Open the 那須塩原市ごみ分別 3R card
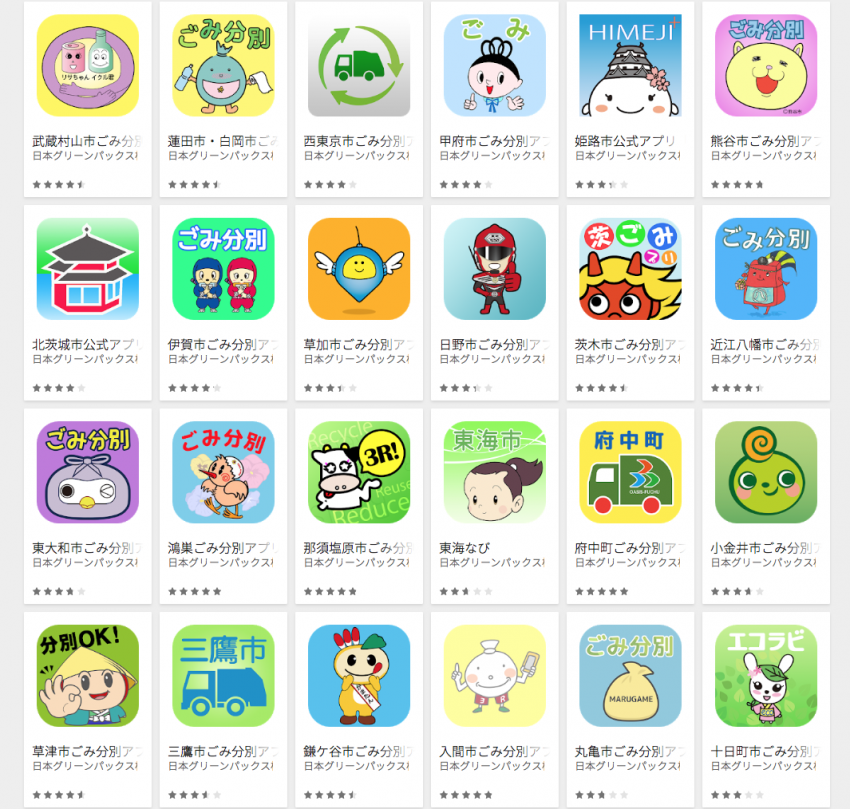 click(359, 506)
